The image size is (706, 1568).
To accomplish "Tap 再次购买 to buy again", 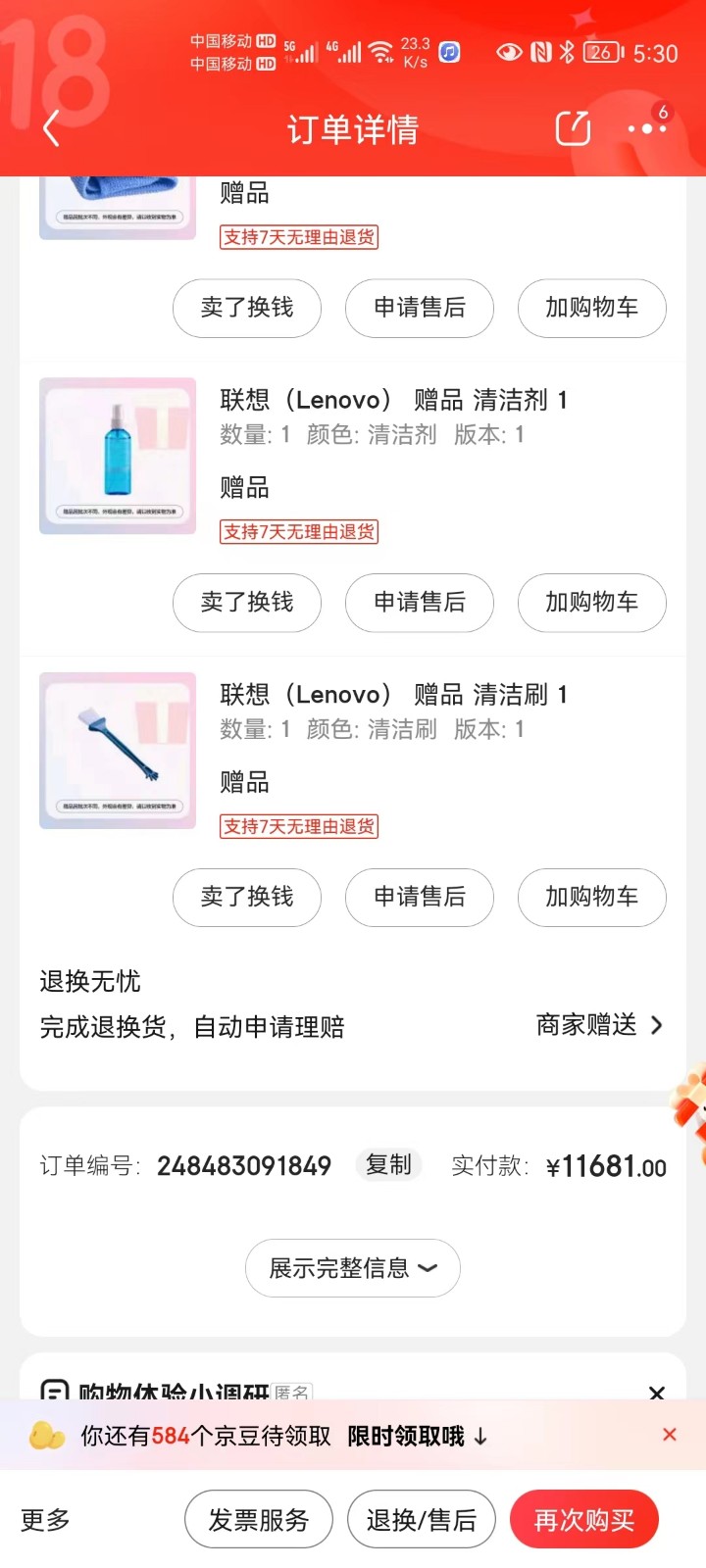I will 584,1520.
